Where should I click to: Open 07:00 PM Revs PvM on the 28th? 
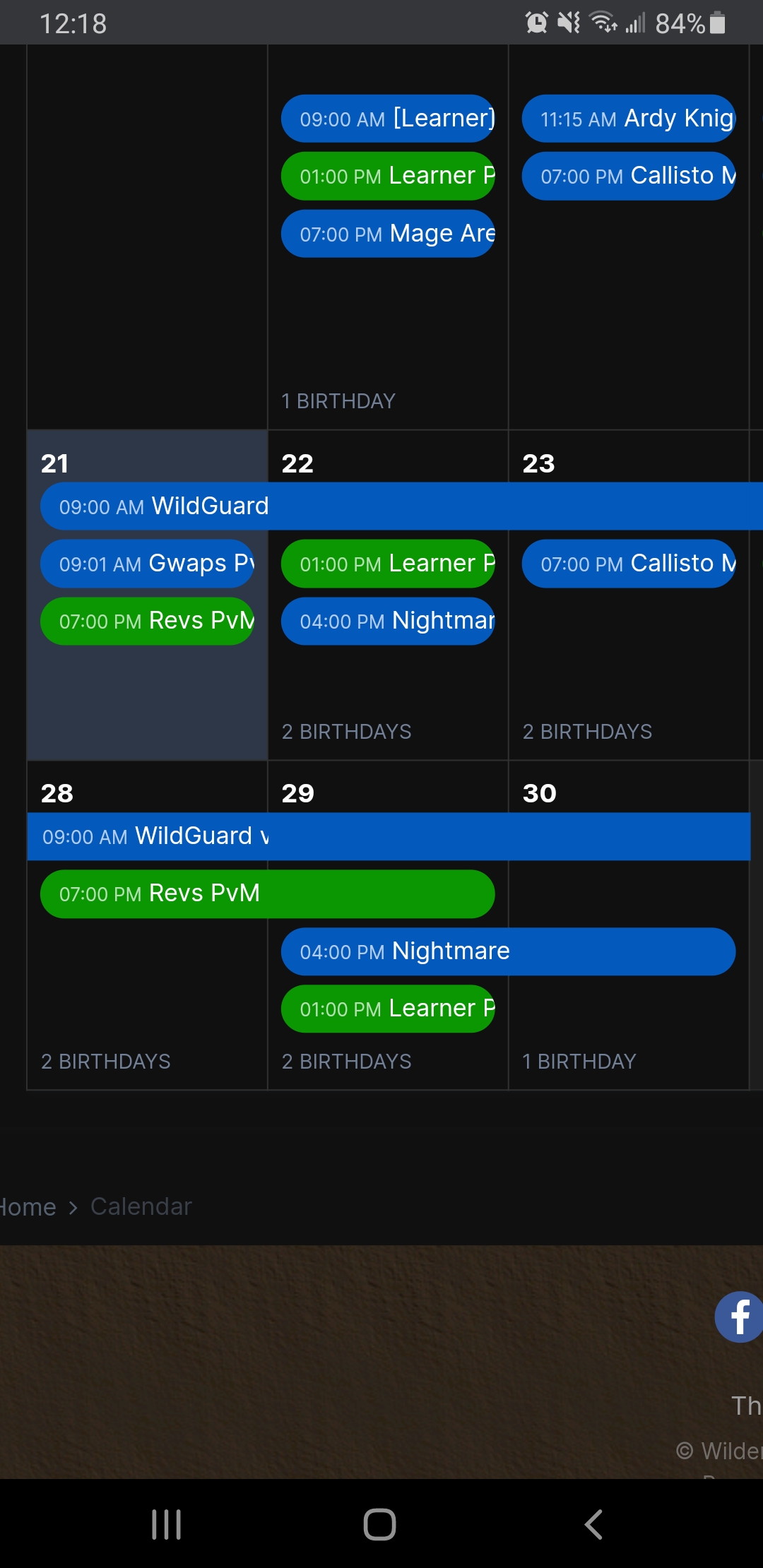click(267, 893)
